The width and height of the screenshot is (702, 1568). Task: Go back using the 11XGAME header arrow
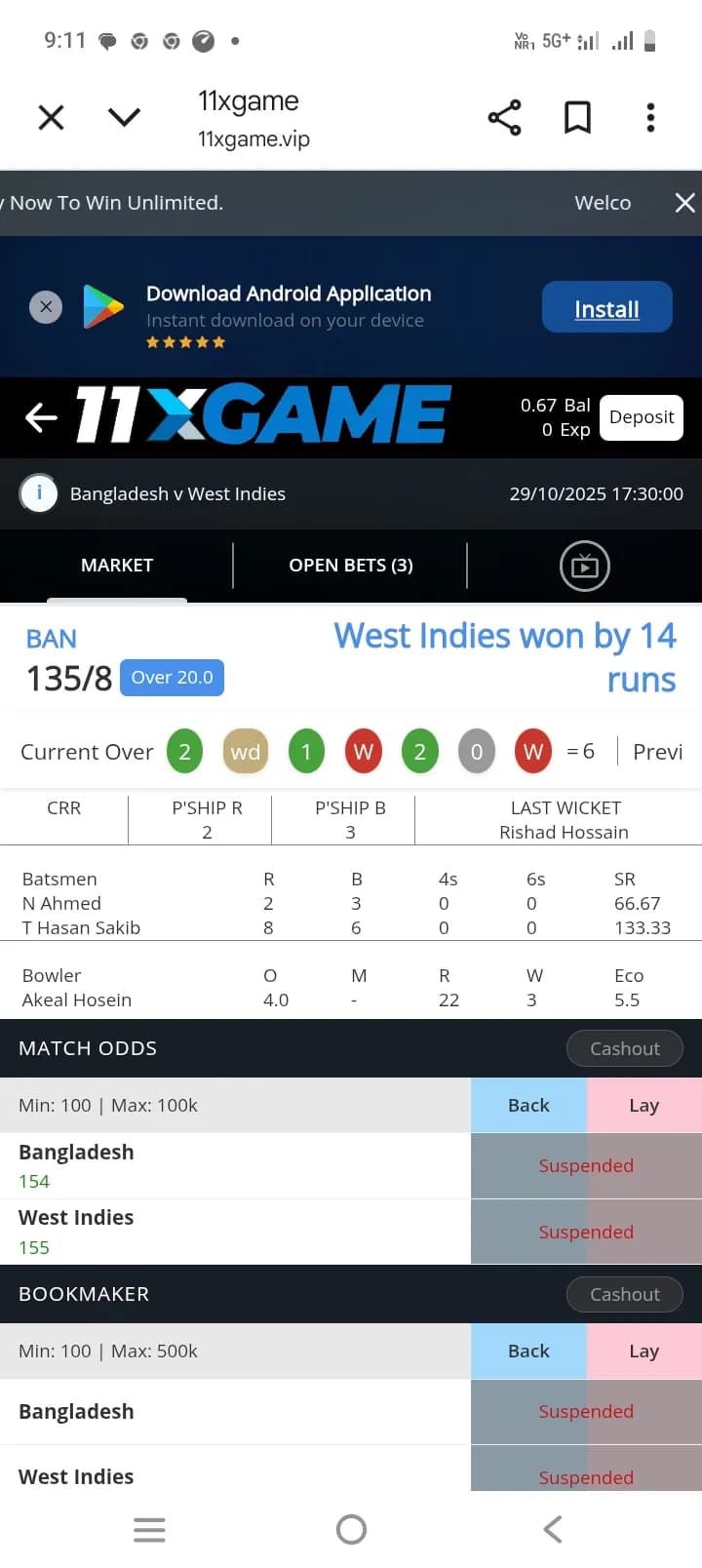pyautogui.click(x=41, y=417)
